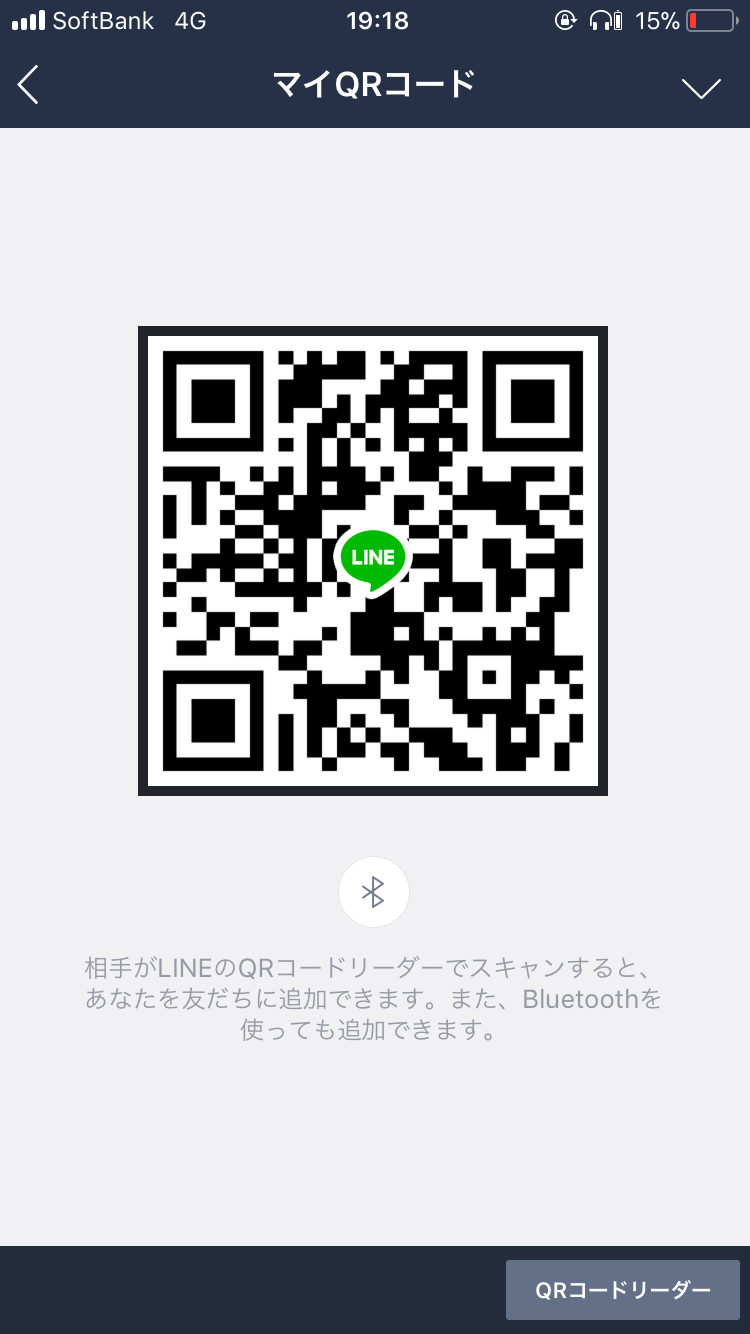750x1334 pixels.
Task: Tap the Bluetooth add-friend icon
Action: point(373,892)
